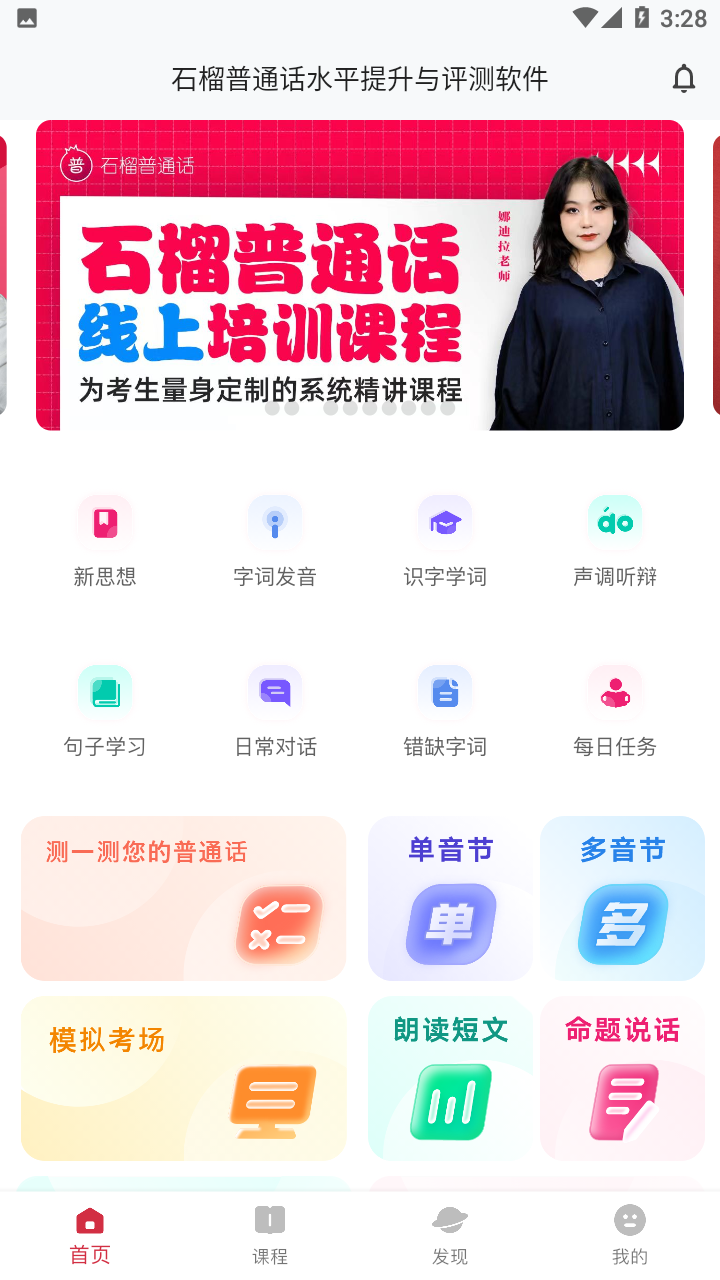Enter the 模拟考场 mock exam
Viewport: 720px width, 1280px height.
point(183,1078)
